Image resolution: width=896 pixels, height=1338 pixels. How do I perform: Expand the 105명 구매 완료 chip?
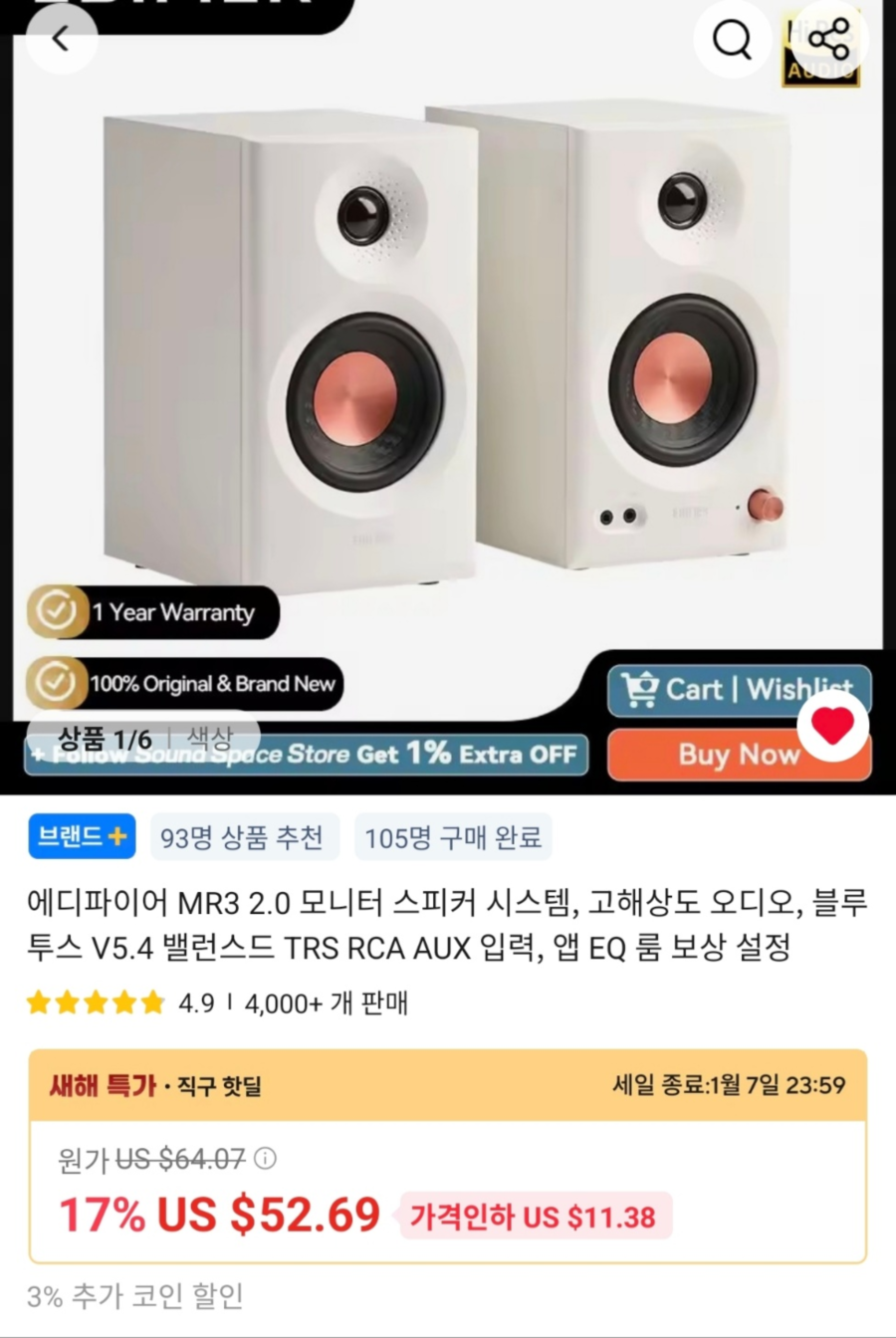click(455, 837)
